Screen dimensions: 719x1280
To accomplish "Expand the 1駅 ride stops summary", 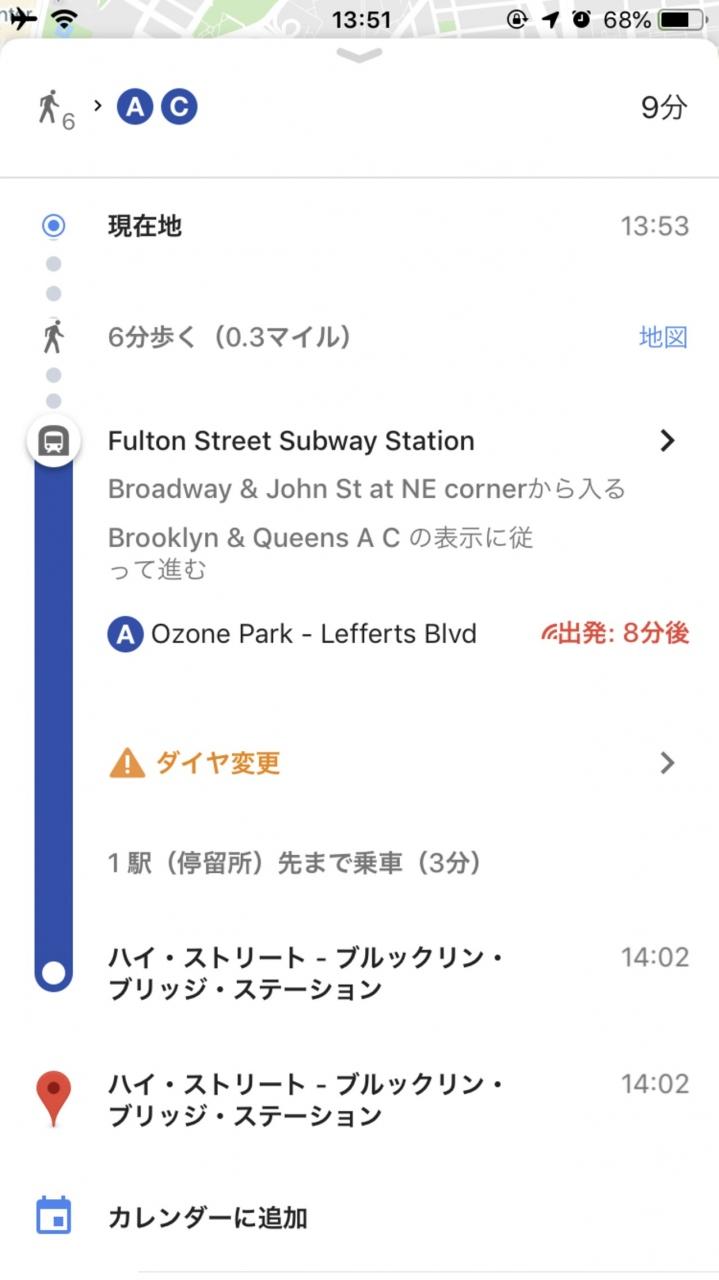I will pos(295,862).
